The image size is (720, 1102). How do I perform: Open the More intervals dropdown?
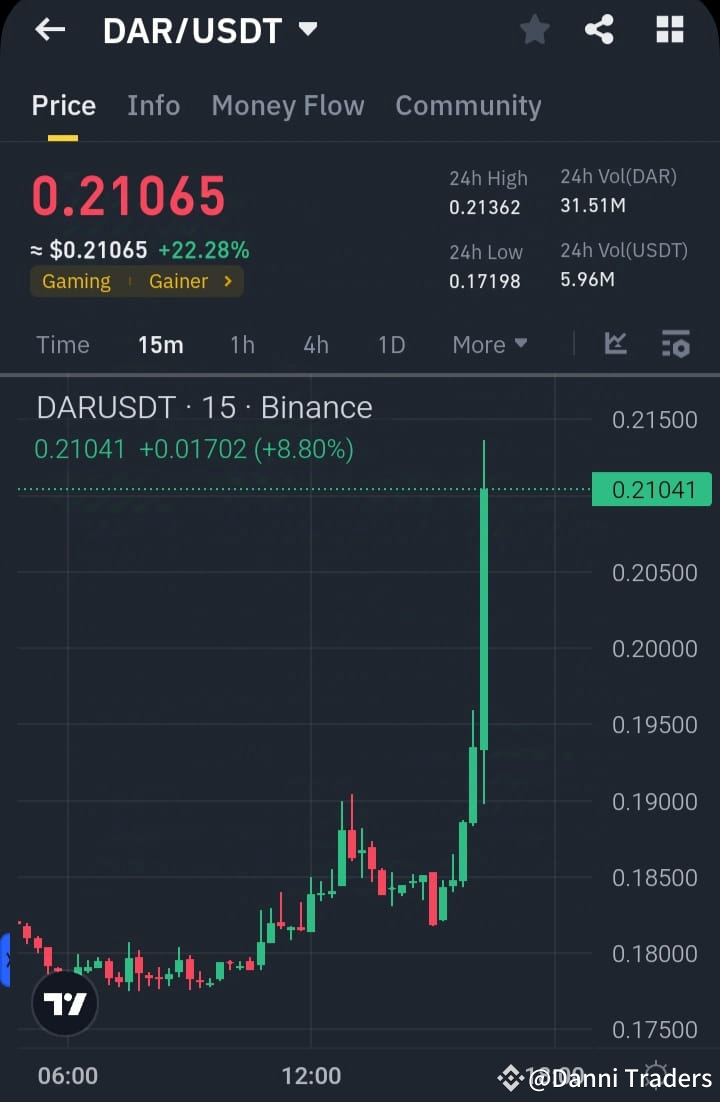(489, 344)
